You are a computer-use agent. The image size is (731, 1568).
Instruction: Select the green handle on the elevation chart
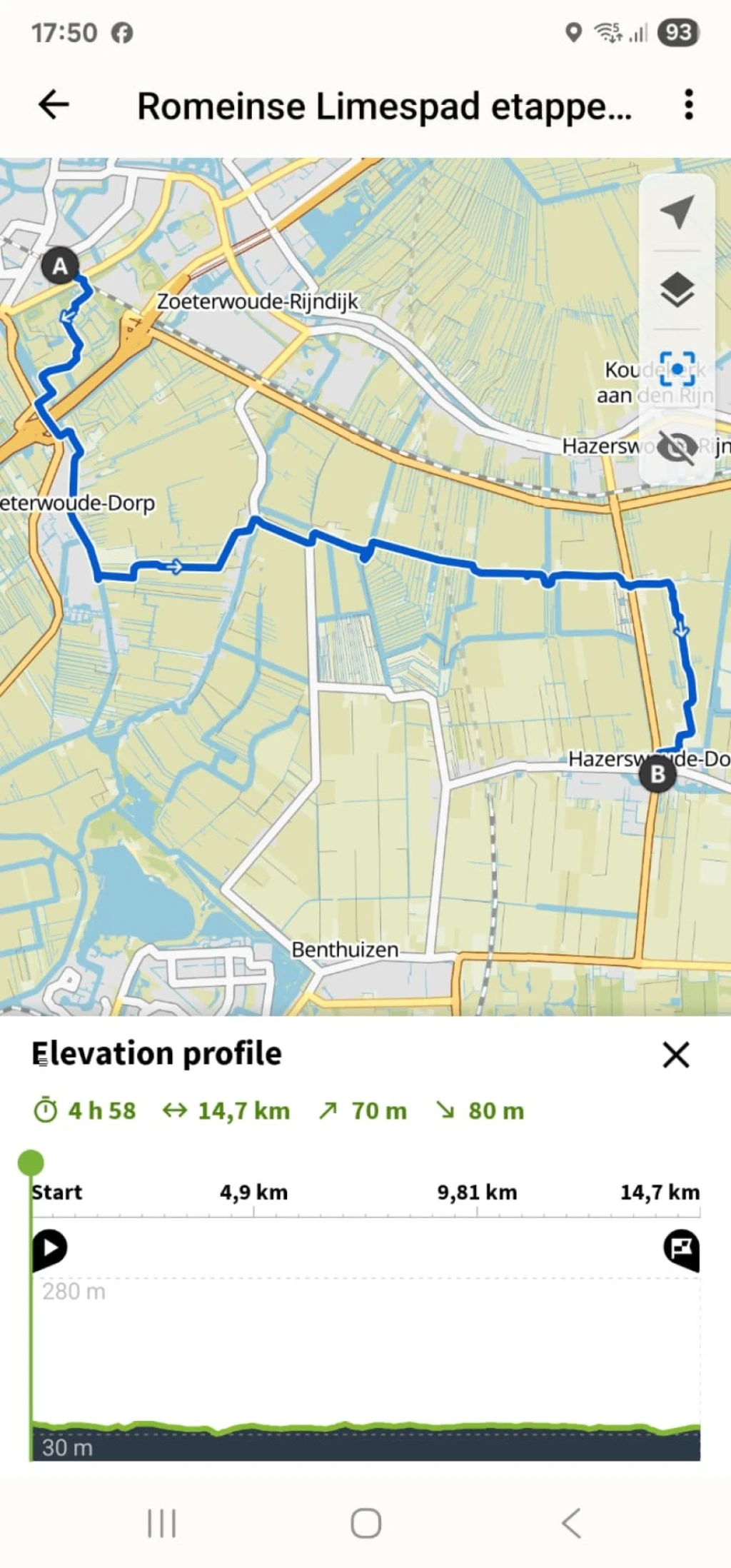click(x=31, y=1162)
